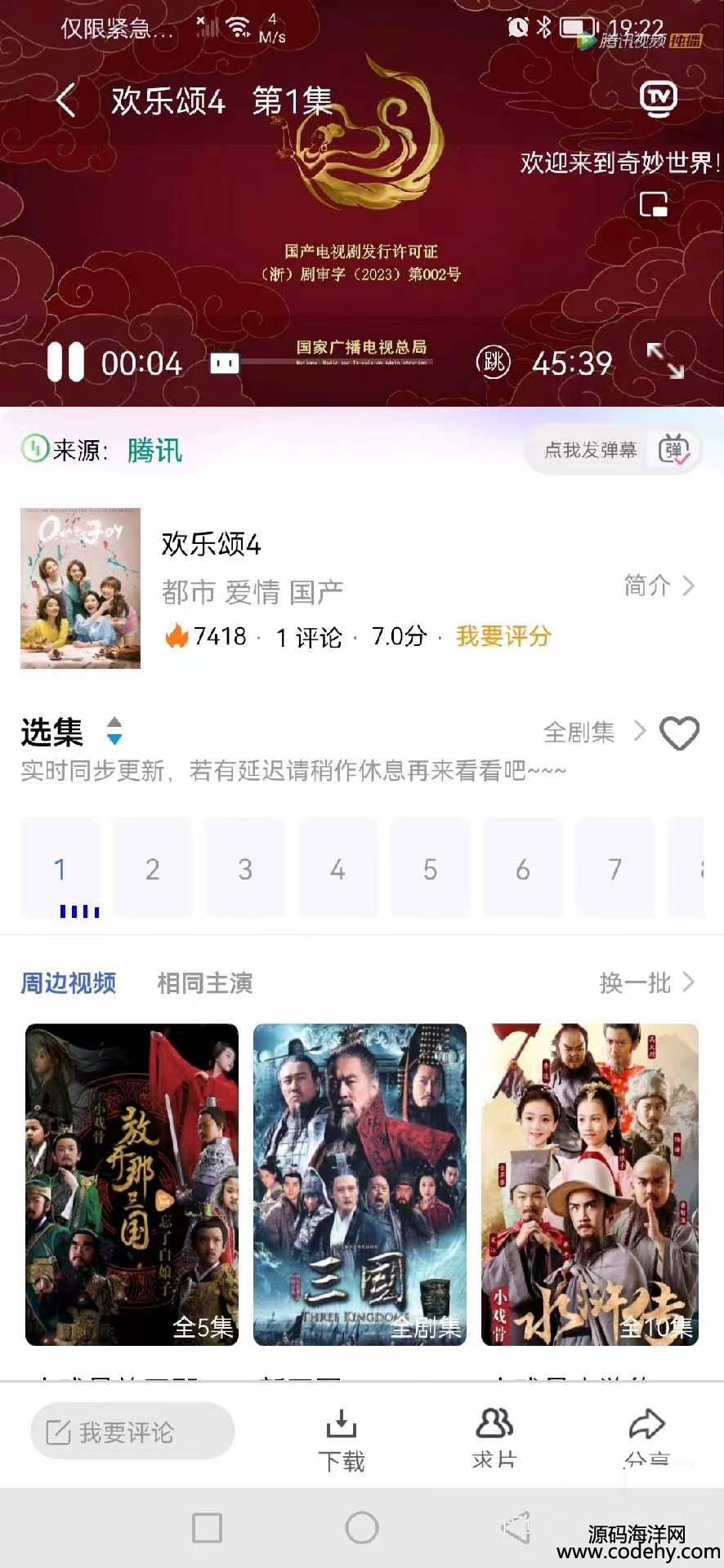Select episode 6

pos(523,870)
